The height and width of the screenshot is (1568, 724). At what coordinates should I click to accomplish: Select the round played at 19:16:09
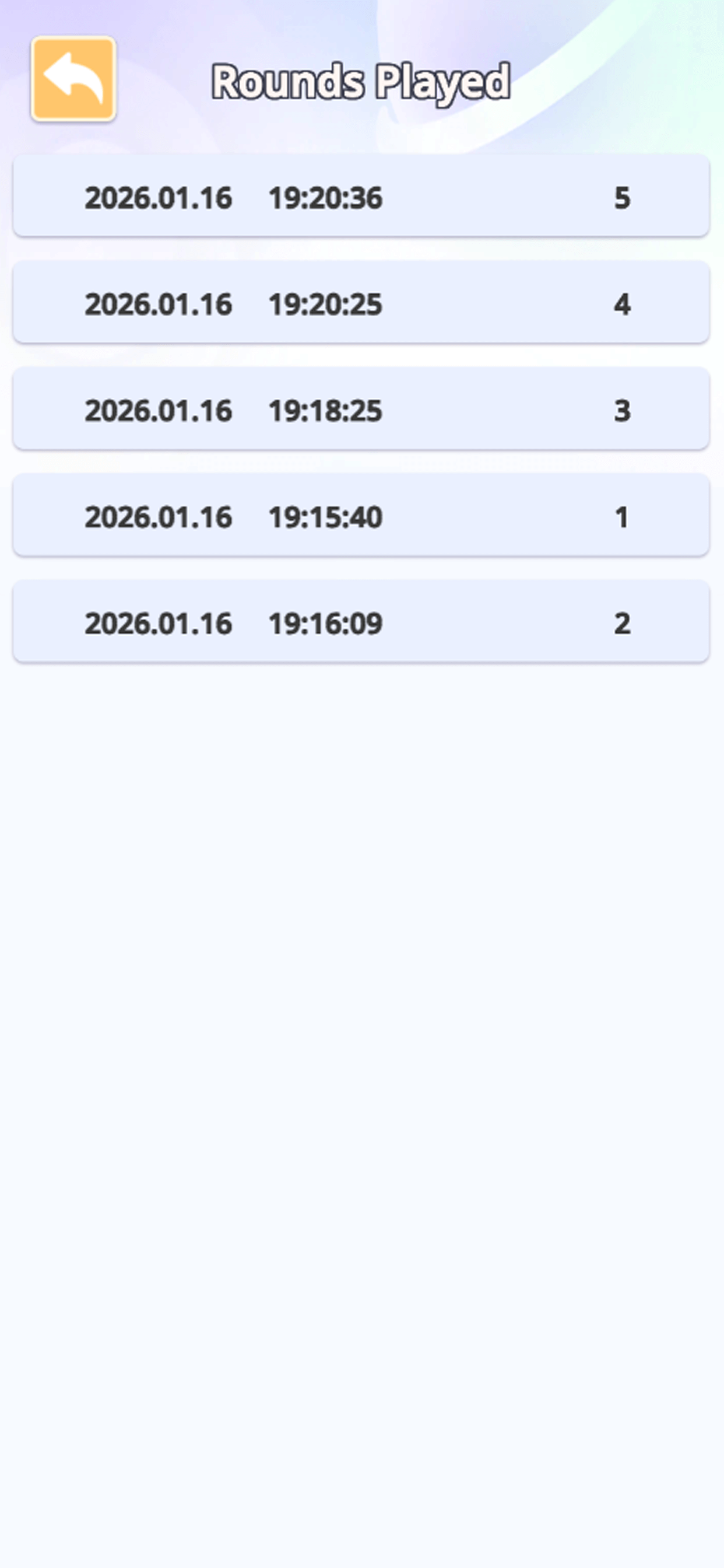362,622
